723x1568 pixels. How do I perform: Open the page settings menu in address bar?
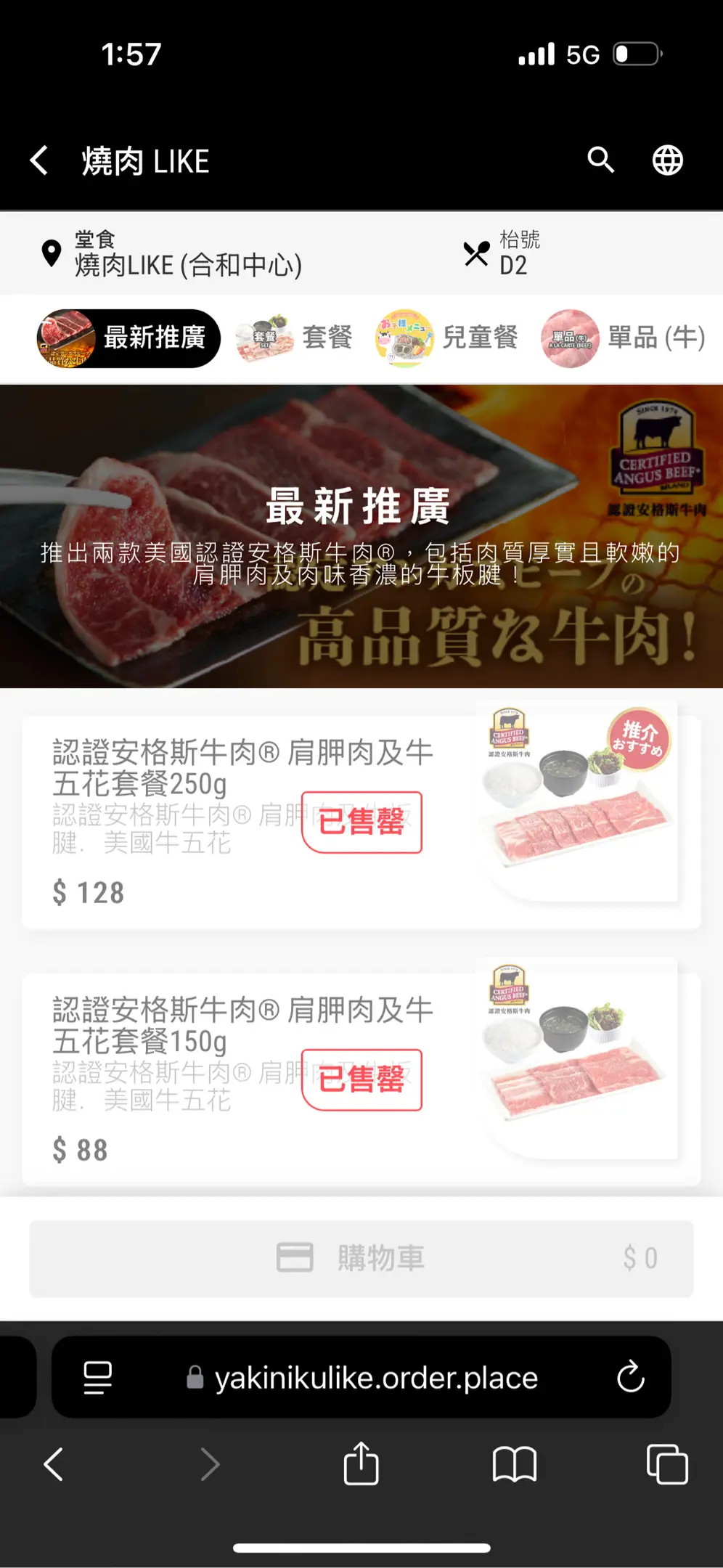click(98, 1377)
